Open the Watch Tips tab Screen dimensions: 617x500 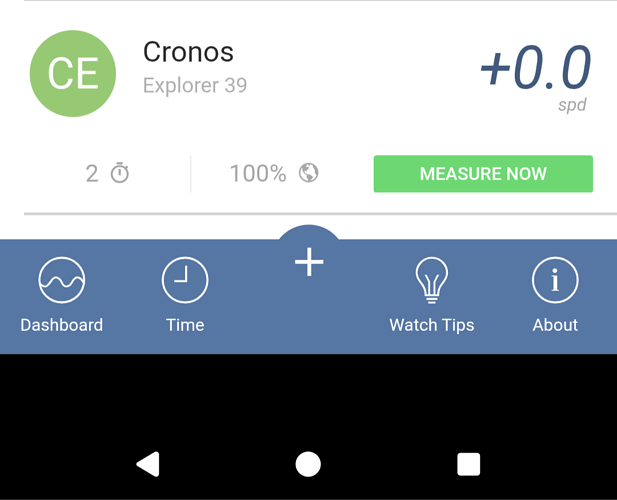[x=431, y=296]
